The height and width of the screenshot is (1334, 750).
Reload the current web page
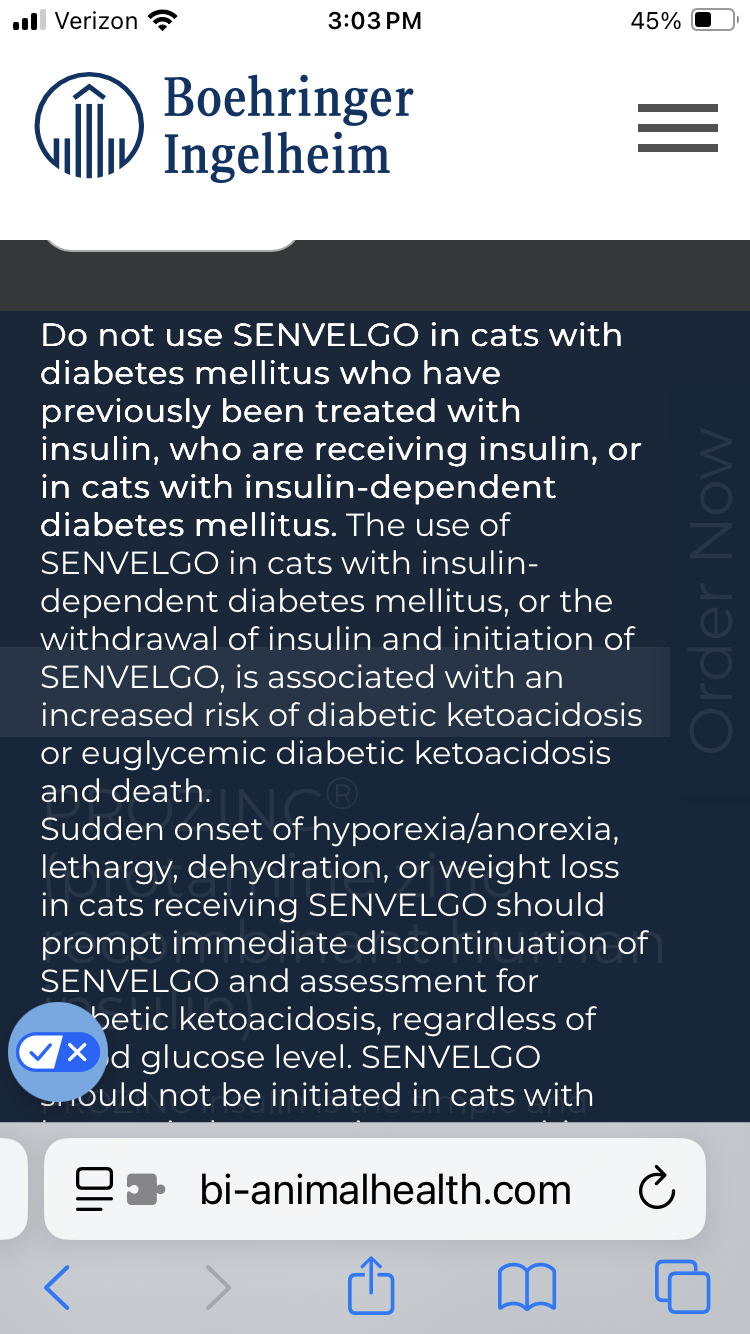pos(656,1190)
